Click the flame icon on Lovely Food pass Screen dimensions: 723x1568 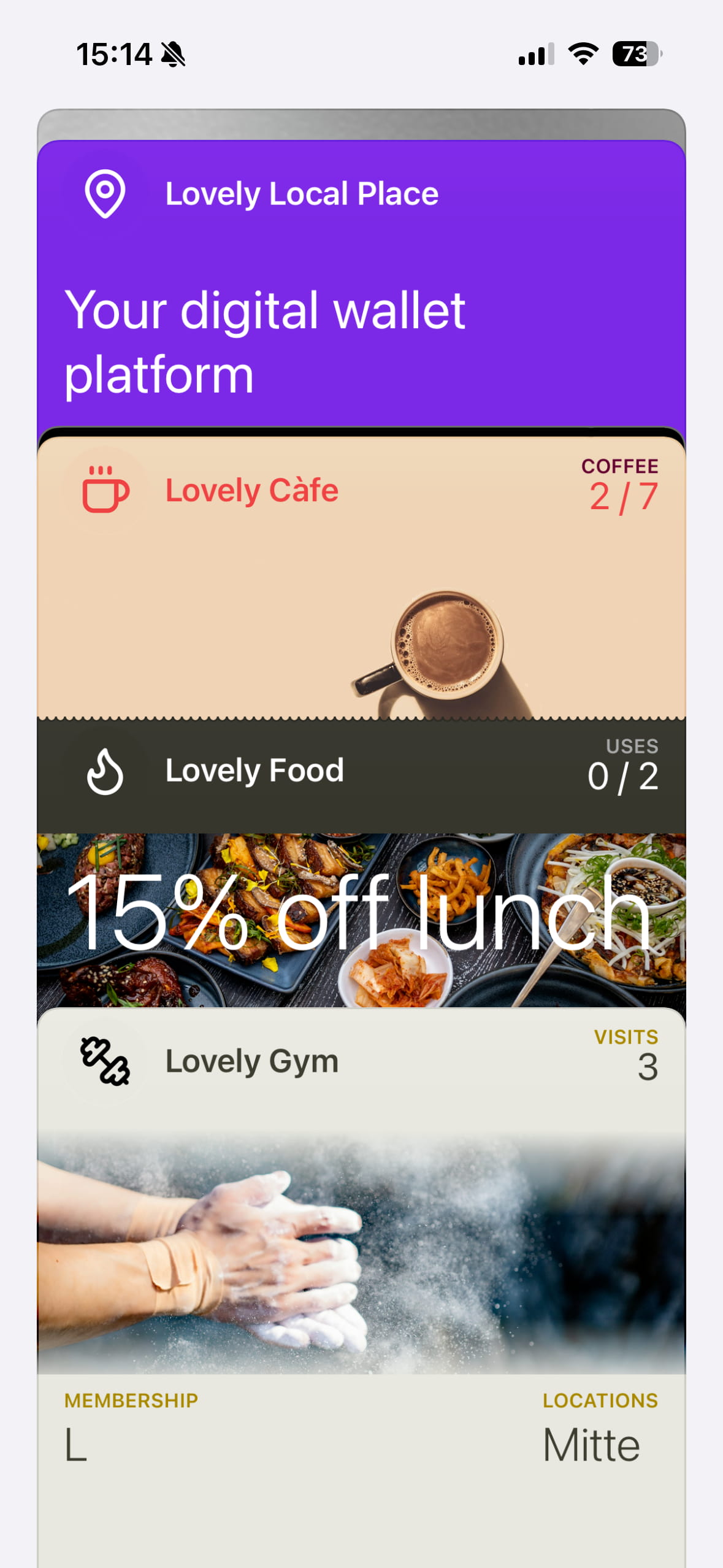tap(104, 771)
